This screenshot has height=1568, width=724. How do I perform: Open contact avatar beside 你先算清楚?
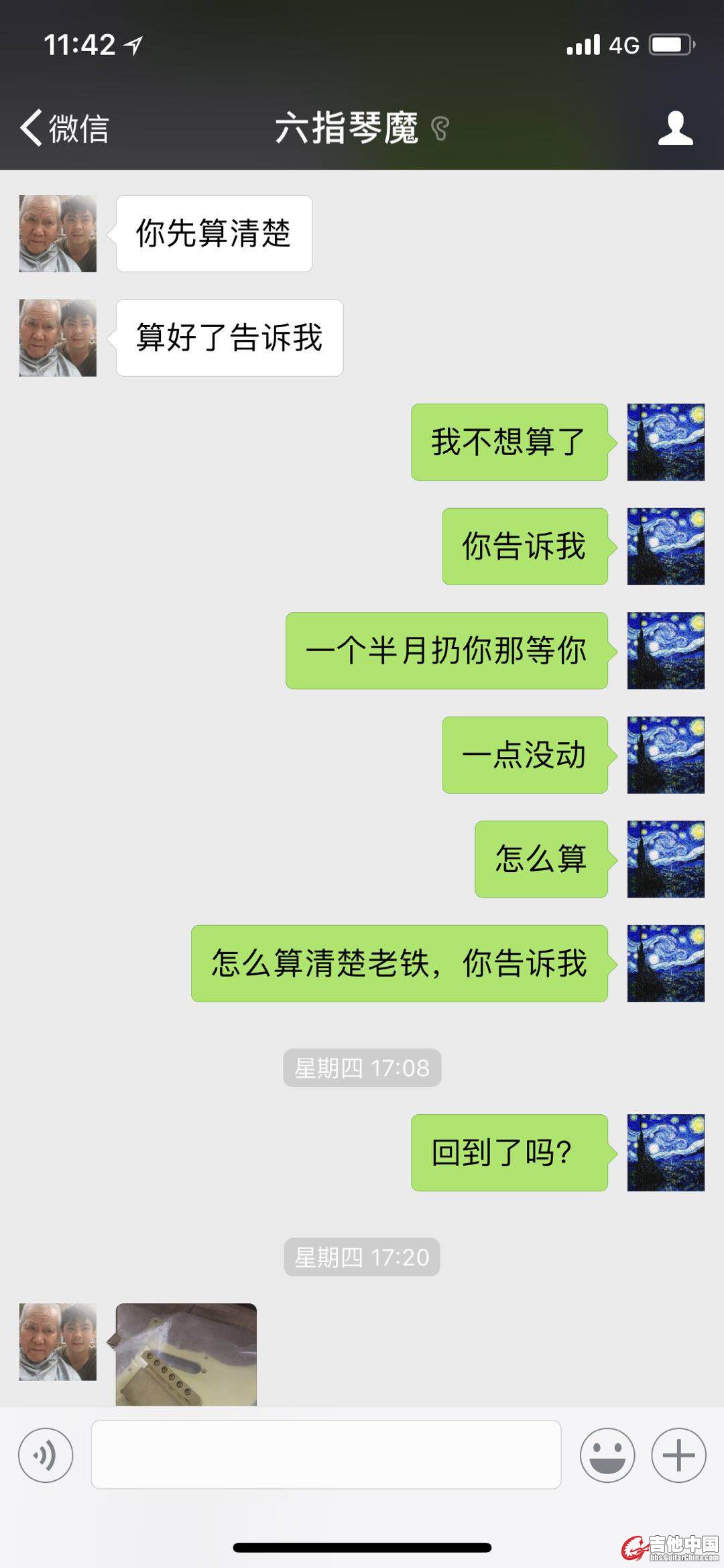[x=58, y=233]
